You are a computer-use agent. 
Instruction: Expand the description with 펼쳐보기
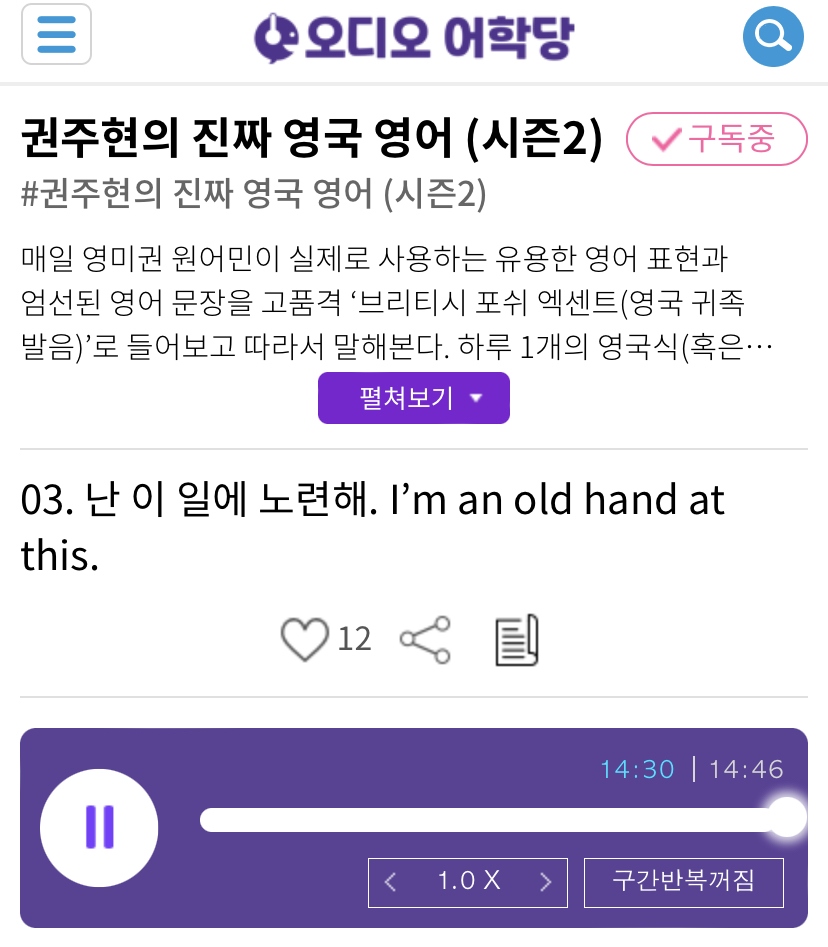tap(413, 397)
